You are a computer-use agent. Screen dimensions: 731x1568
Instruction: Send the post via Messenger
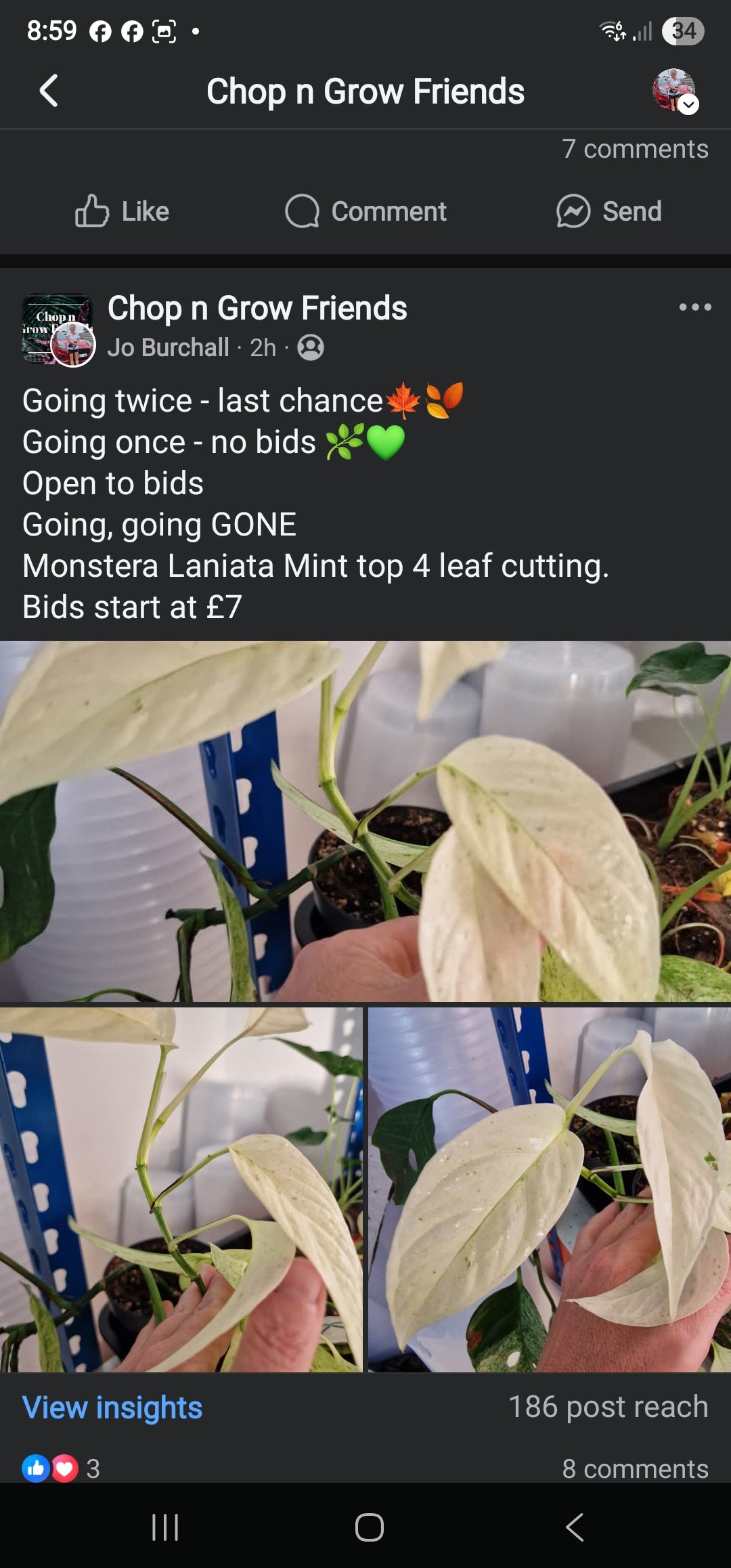[x=609, y=211]
